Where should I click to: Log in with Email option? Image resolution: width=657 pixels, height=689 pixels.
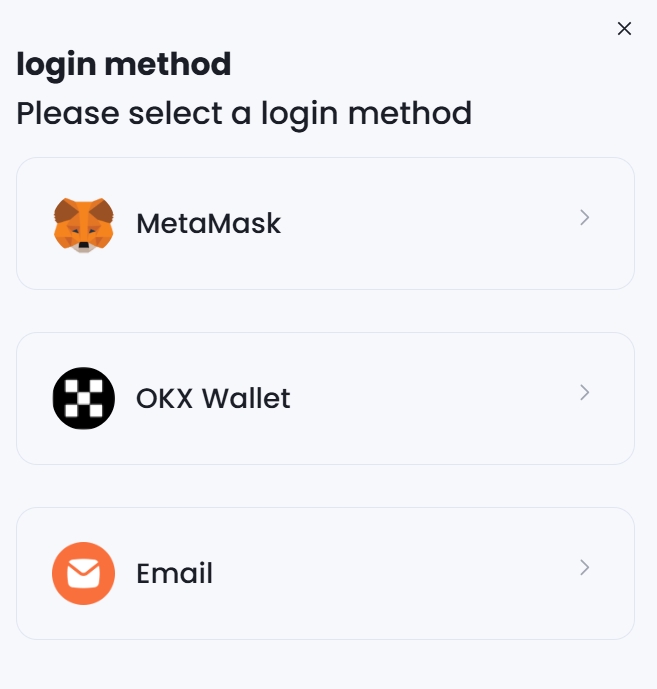[x=325, y=573]
